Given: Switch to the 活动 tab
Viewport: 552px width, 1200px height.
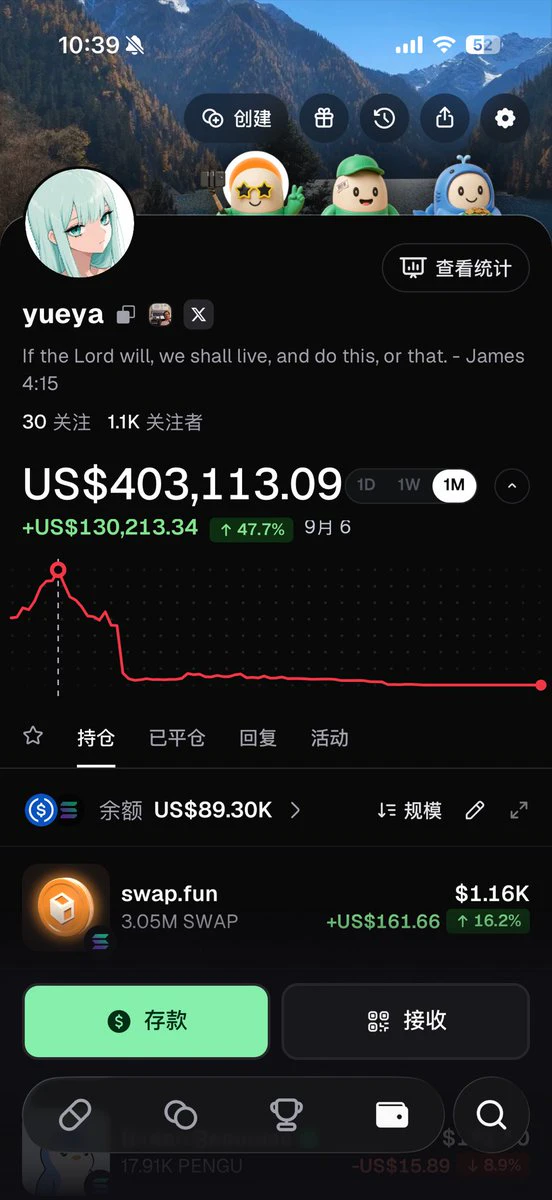Looking at the screenshot, I should coord(329,738).
